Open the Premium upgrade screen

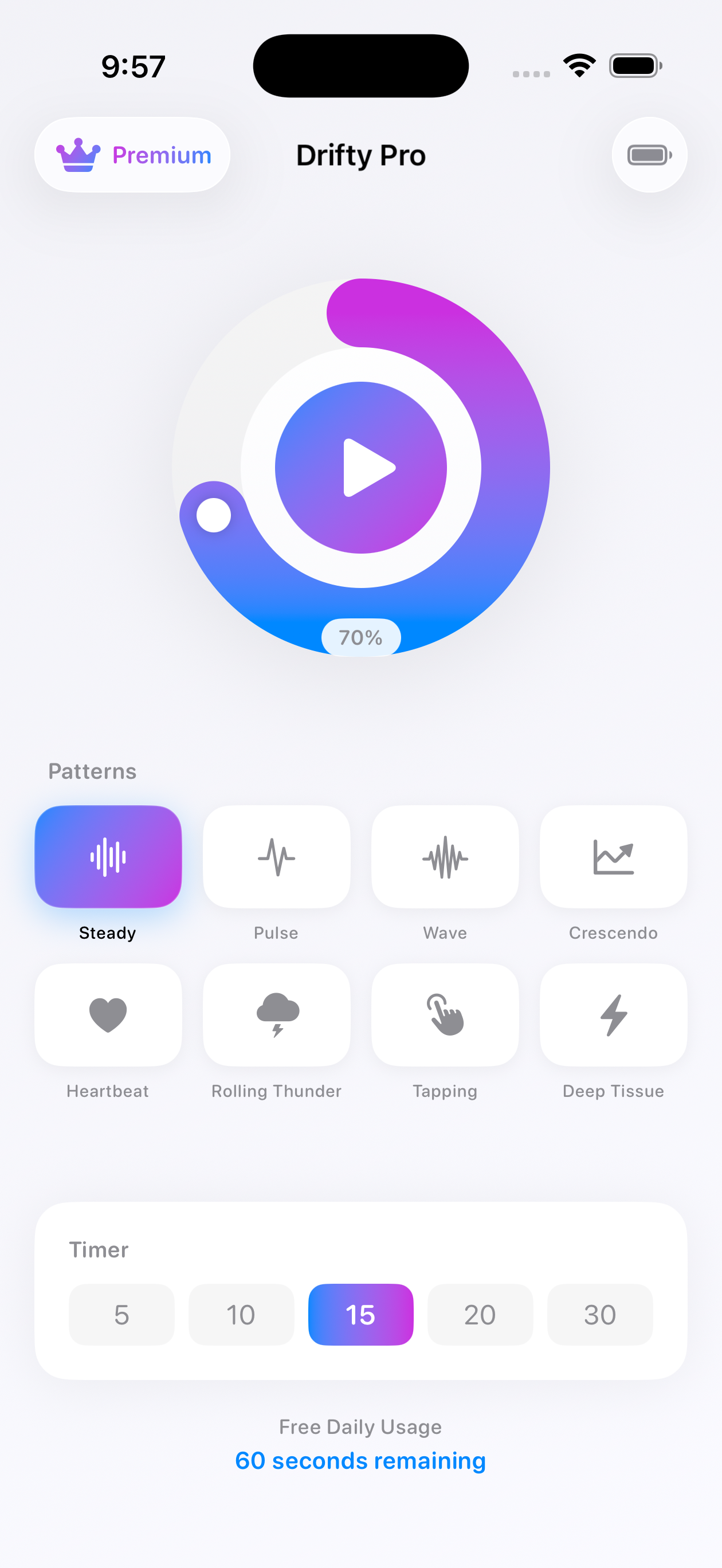pyautogui.click(x=132, y=155)
